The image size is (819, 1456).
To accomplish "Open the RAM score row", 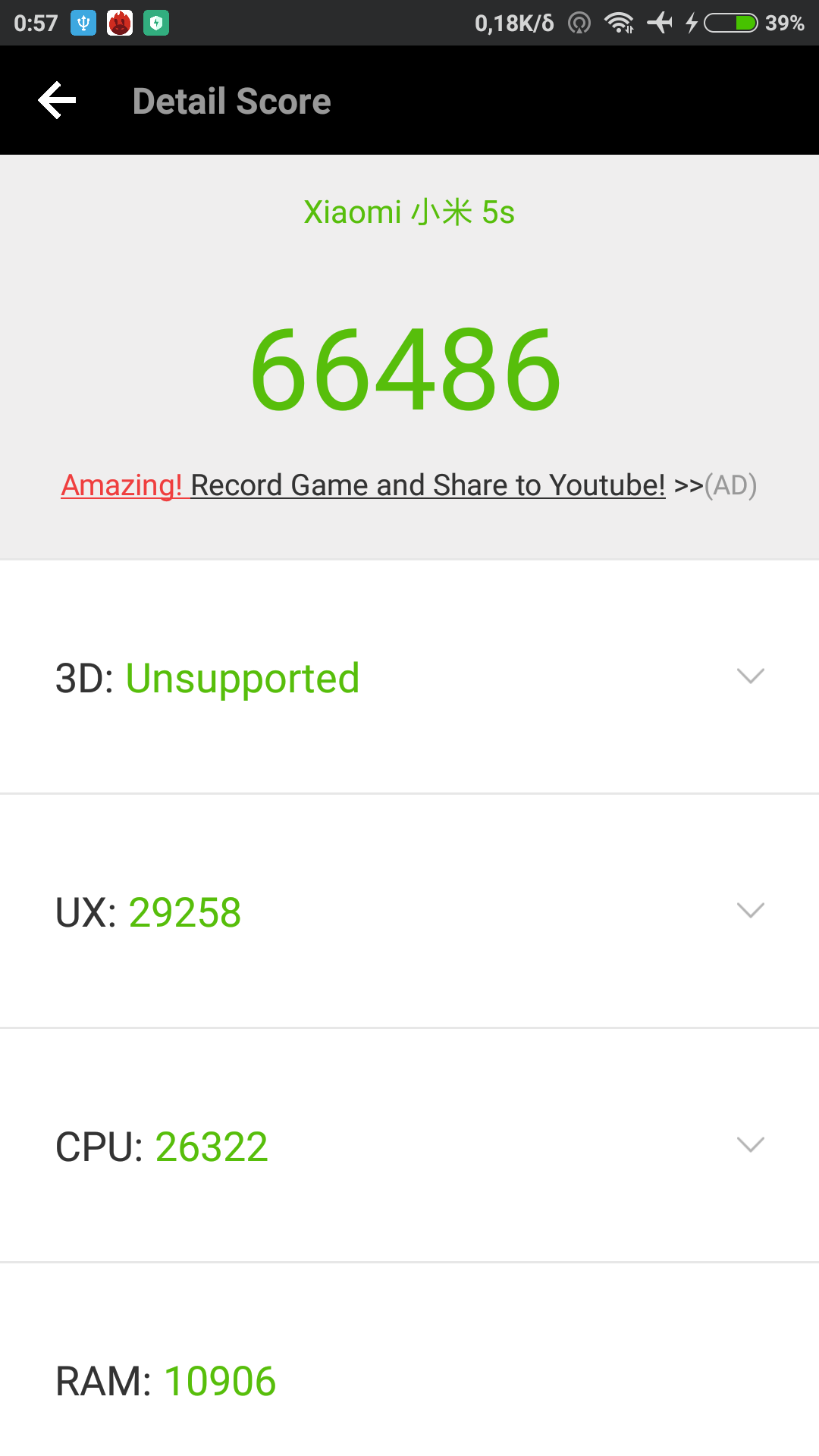I will [409, 1380].
